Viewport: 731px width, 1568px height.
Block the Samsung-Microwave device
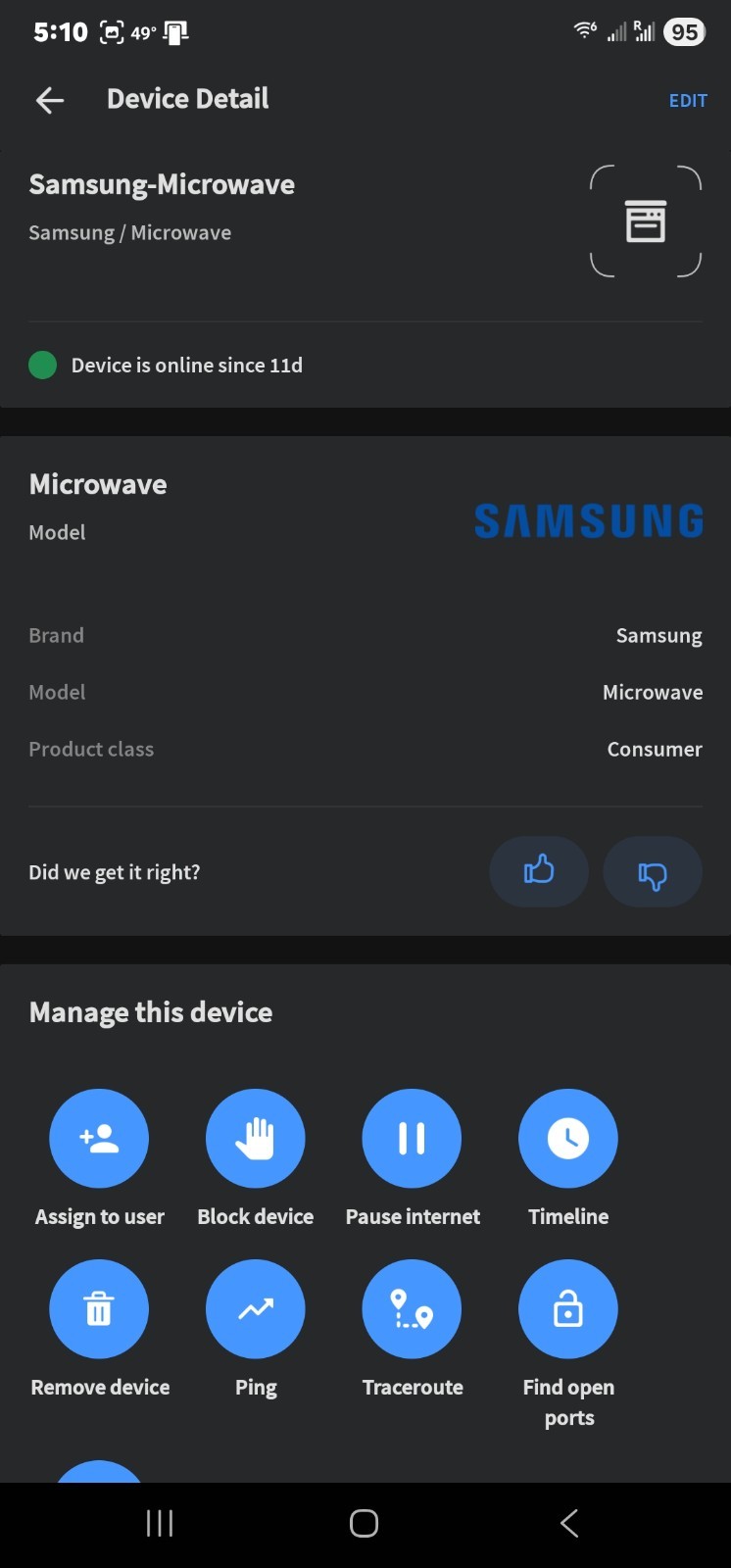click(255, 1139)
